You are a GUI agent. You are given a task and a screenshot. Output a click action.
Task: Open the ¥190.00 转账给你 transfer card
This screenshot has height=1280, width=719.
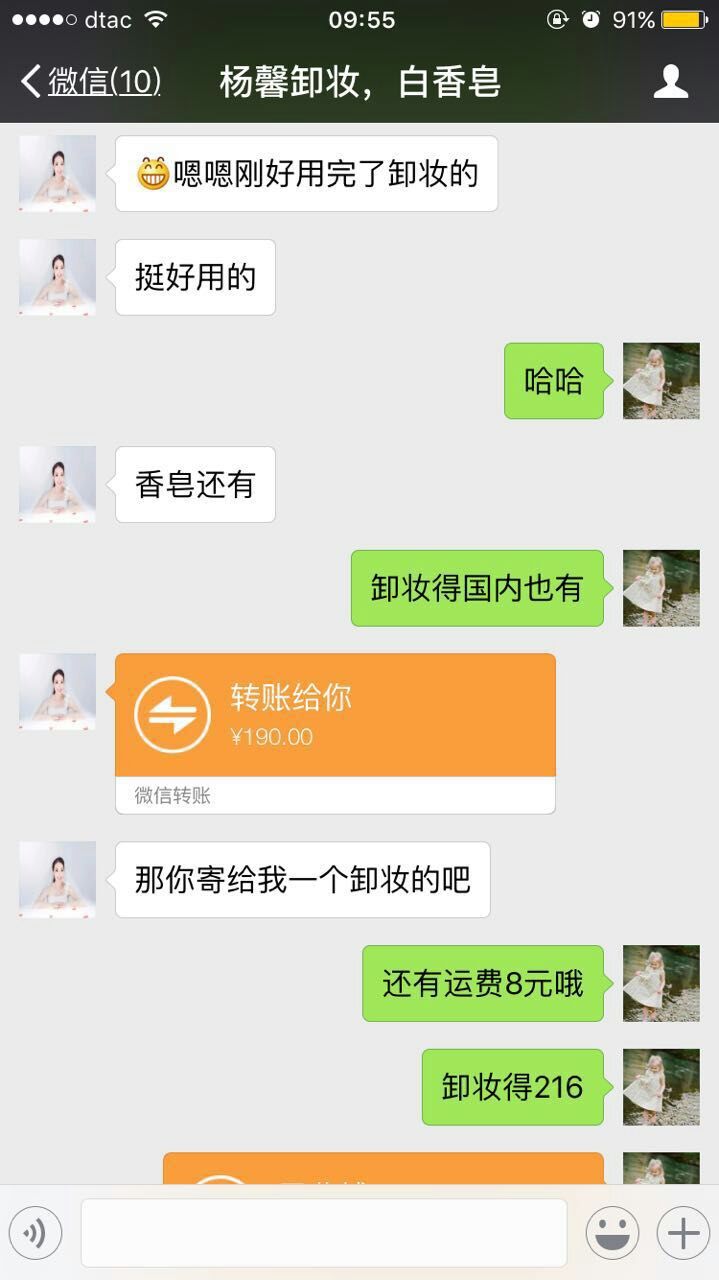pos(335,733)
